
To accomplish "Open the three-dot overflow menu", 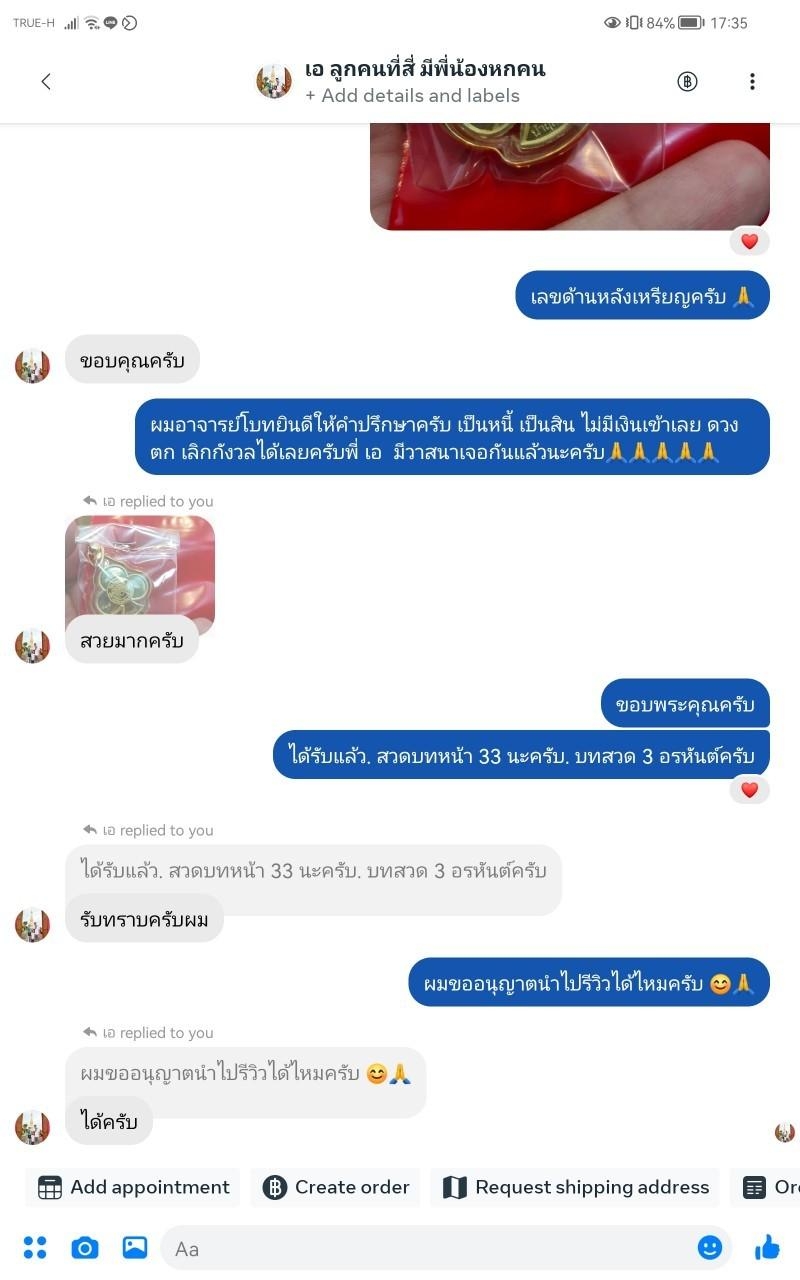I will pyautogui.click(x=752, y=82).
